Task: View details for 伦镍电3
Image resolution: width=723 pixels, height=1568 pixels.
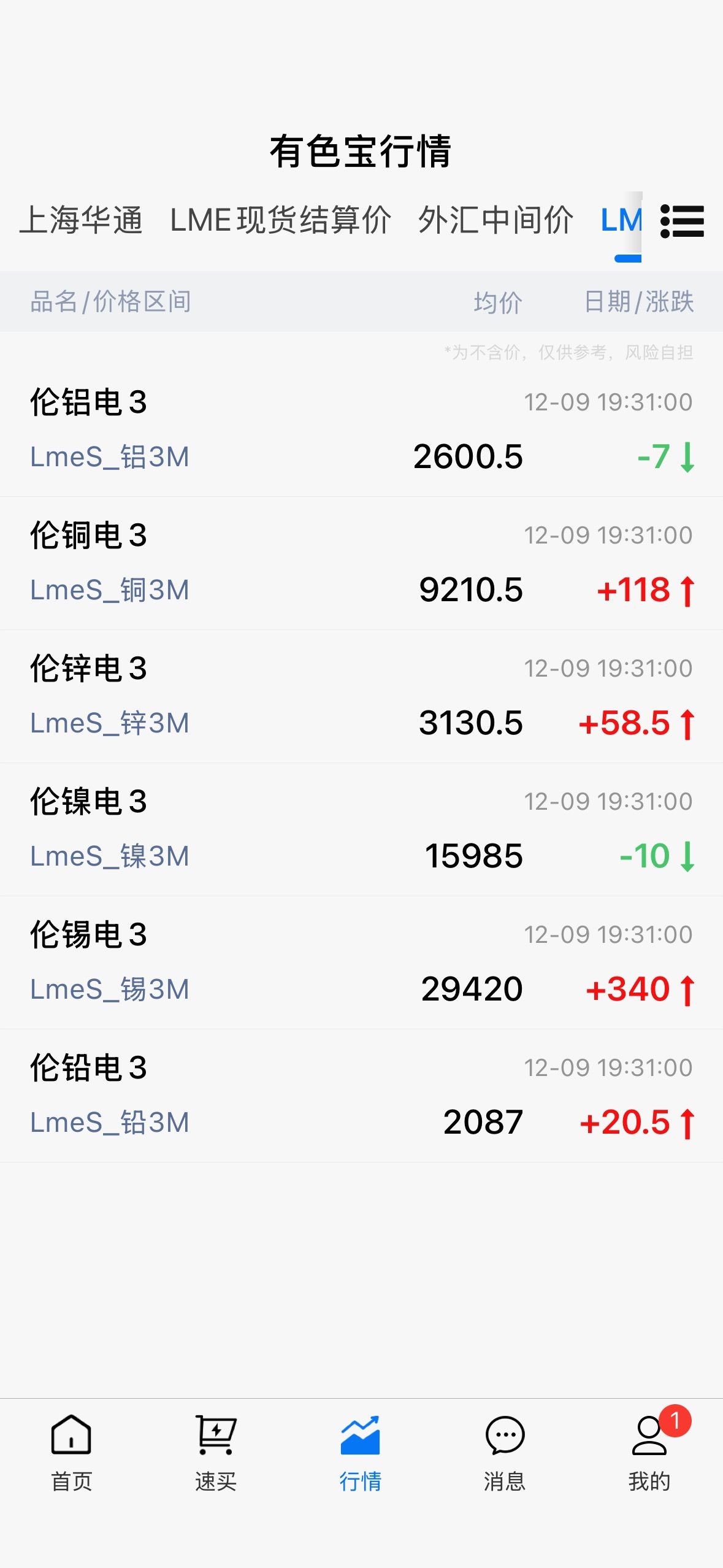Action: (x=361, y=829)
